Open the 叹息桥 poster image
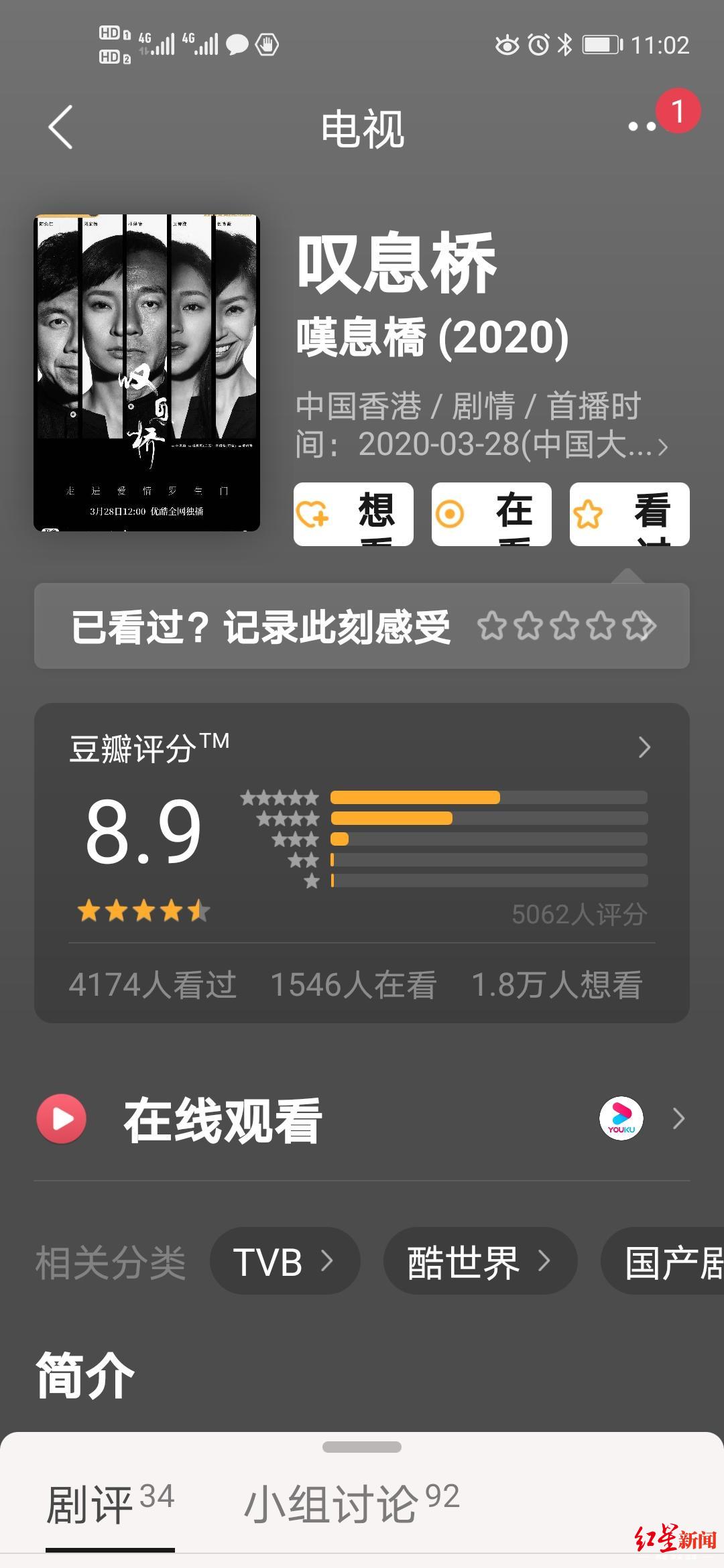The width and height of the screenshot is (724, 1568). click(147, 373)
